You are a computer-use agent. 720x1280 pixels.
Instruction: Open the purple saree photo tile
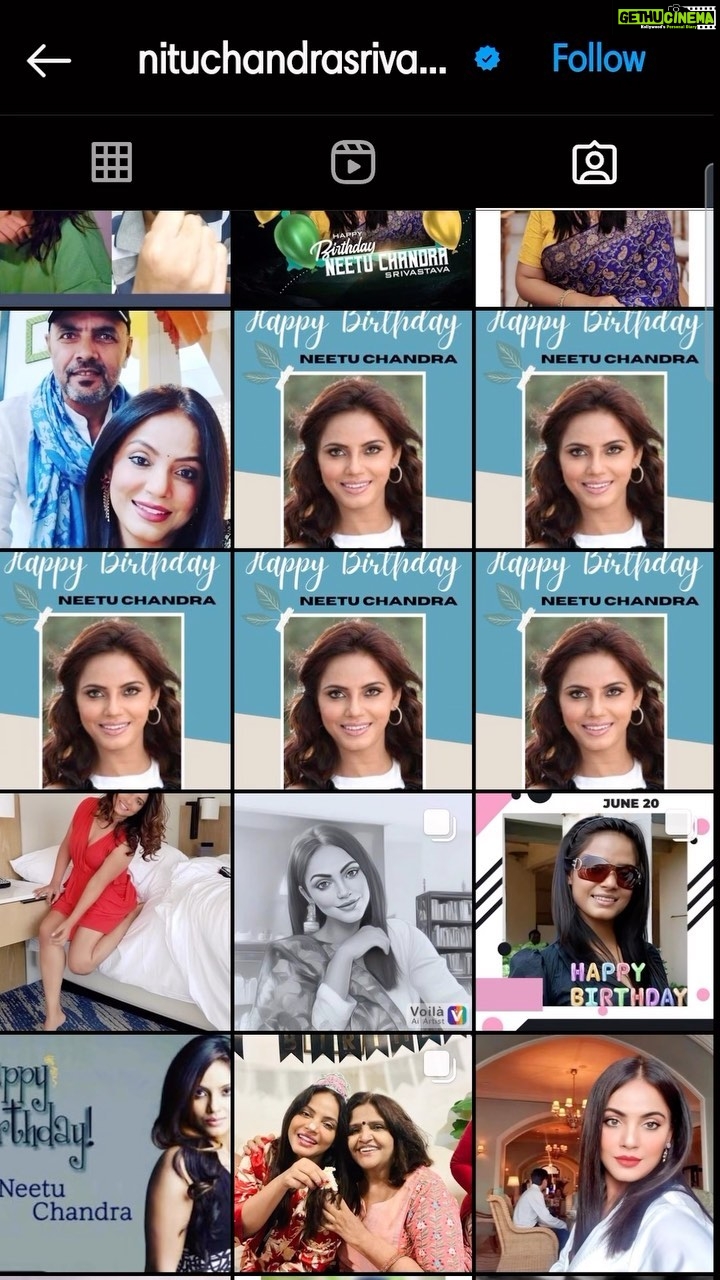click(x=595, y=258)
